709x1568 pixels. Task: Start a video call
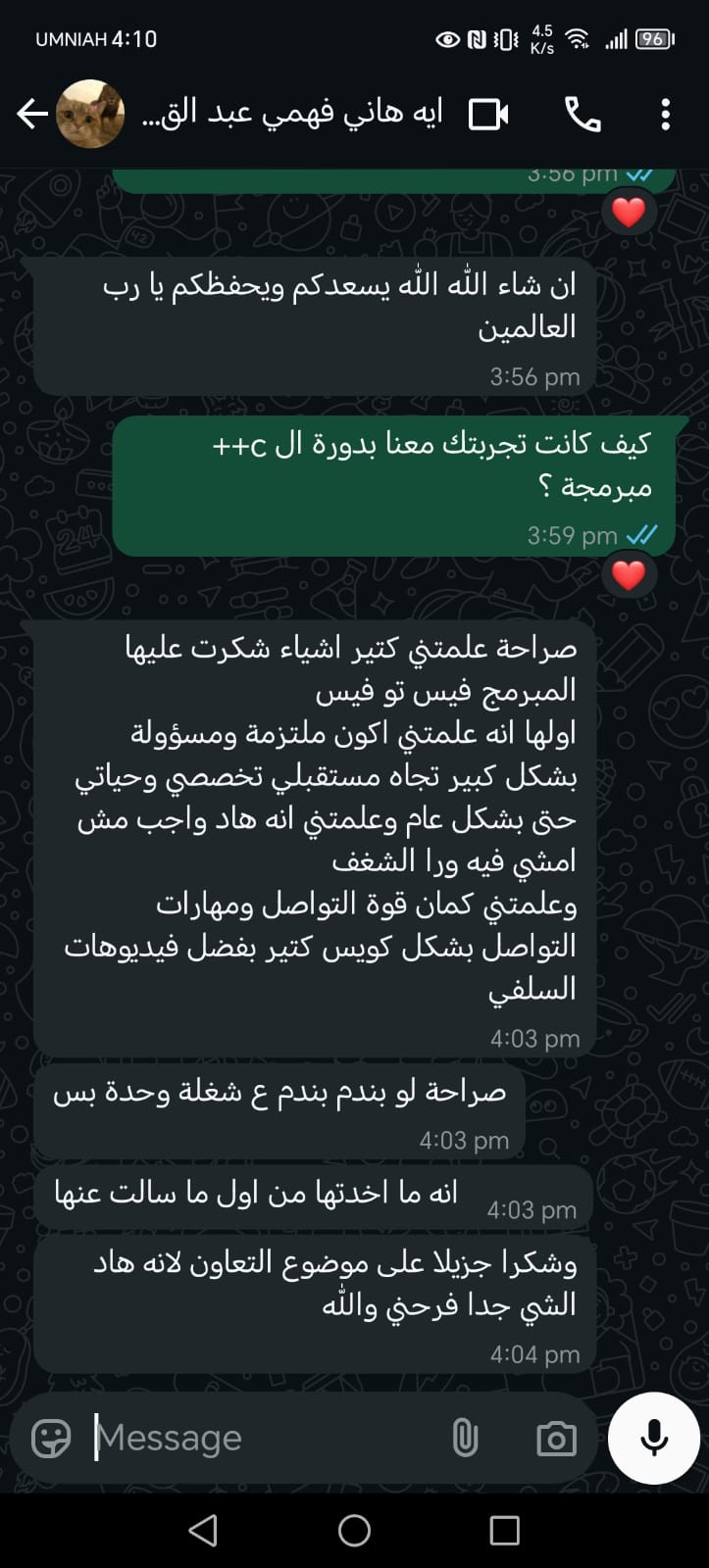[488, 115]
